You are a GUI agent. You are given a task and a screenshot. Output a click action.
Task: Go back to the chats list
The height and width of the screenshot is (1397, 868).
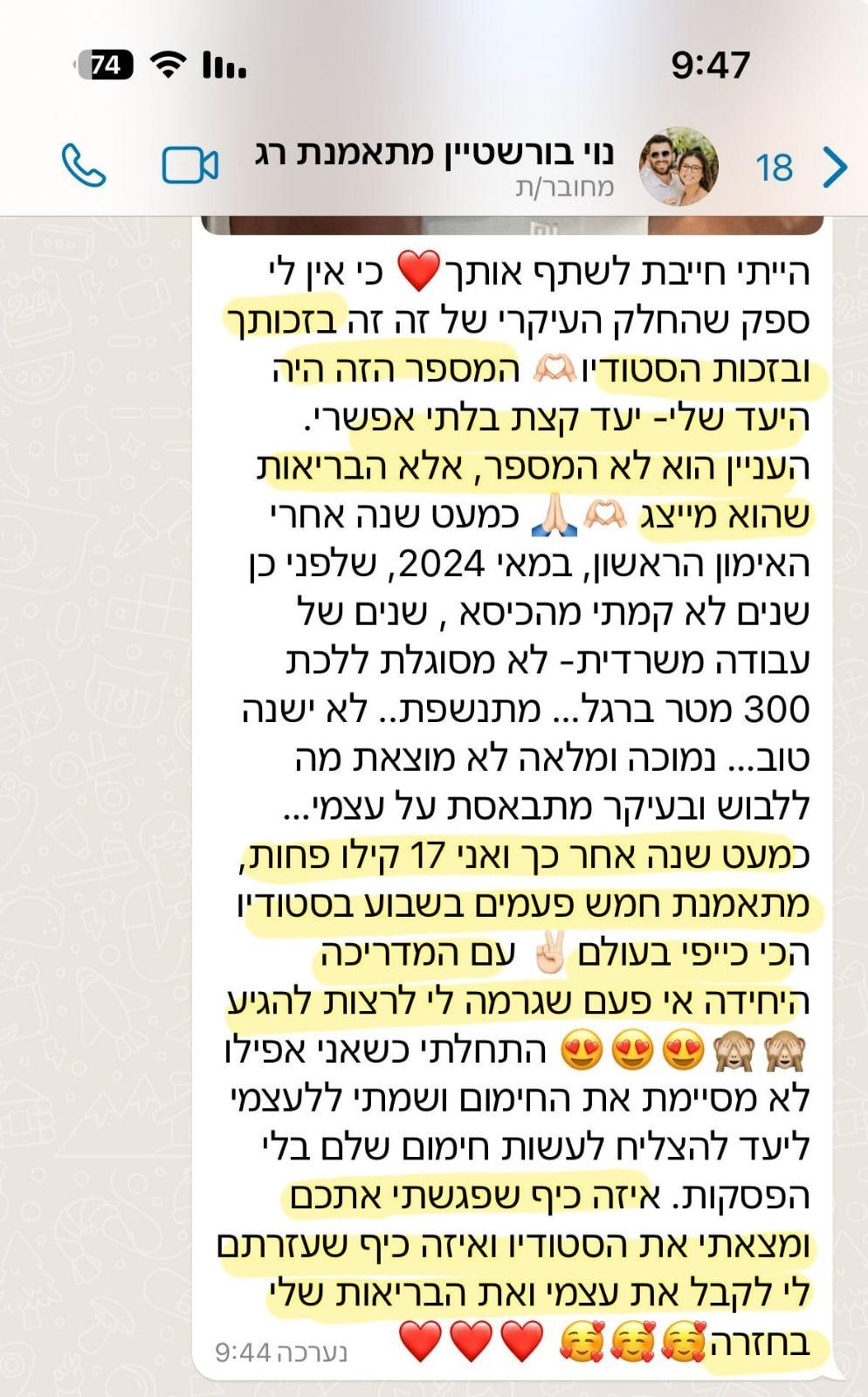pyautogui.click(x=834, y=167)
